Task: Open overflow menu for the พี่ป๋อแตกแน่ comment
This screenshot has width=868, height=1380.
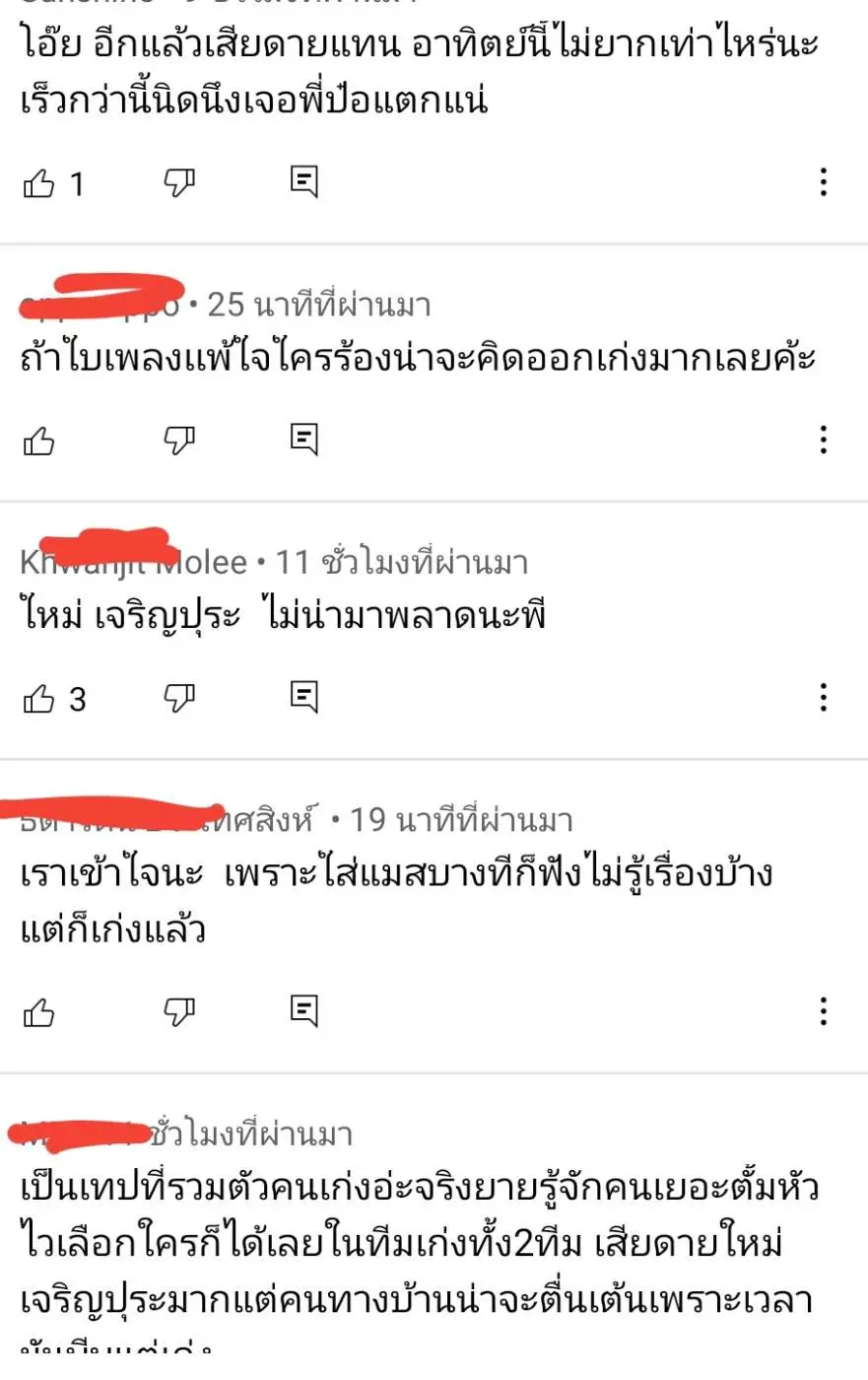Action: 824,181
